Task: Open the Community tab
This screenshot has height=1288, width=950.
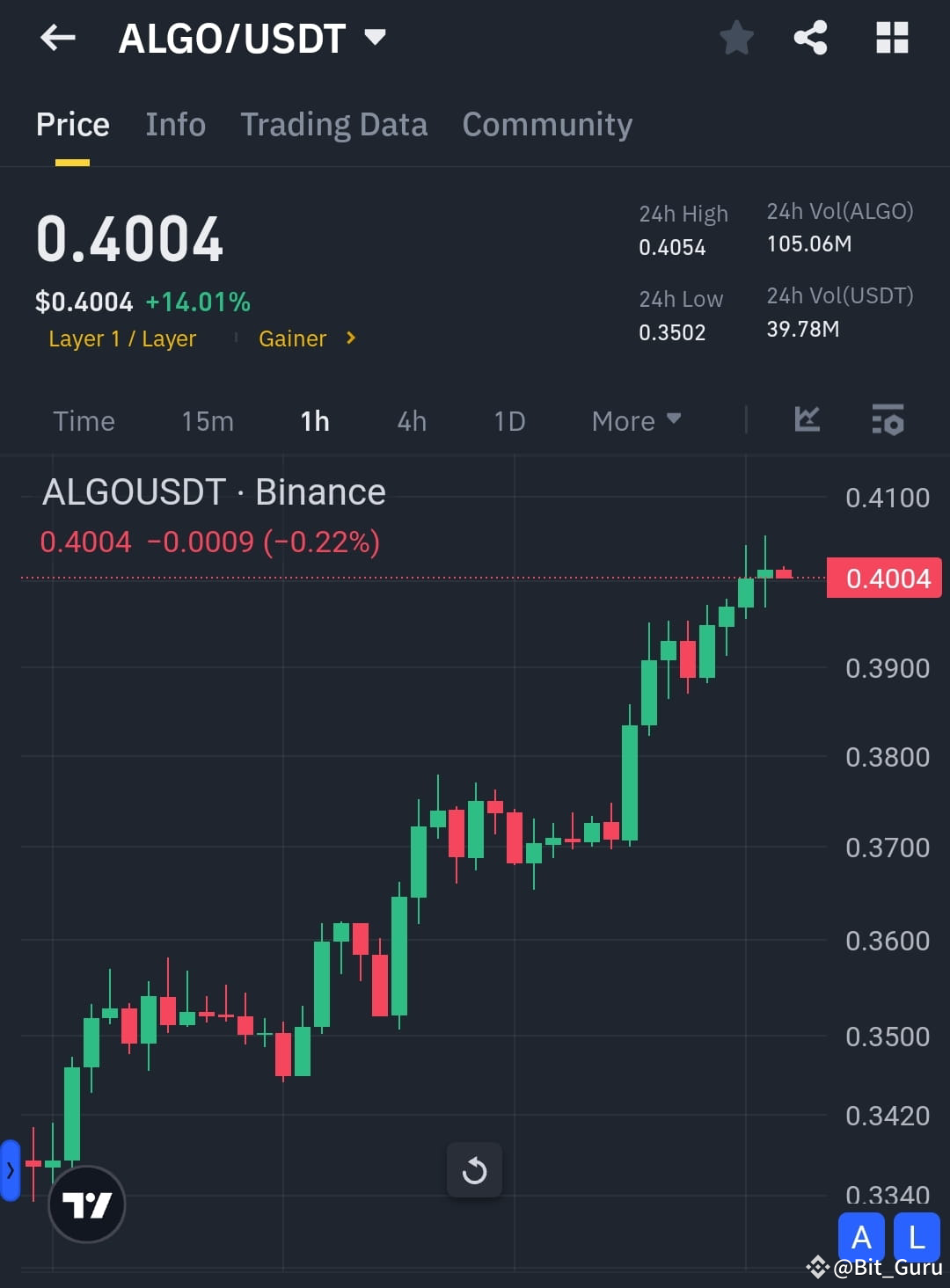Action: [546, 124]
